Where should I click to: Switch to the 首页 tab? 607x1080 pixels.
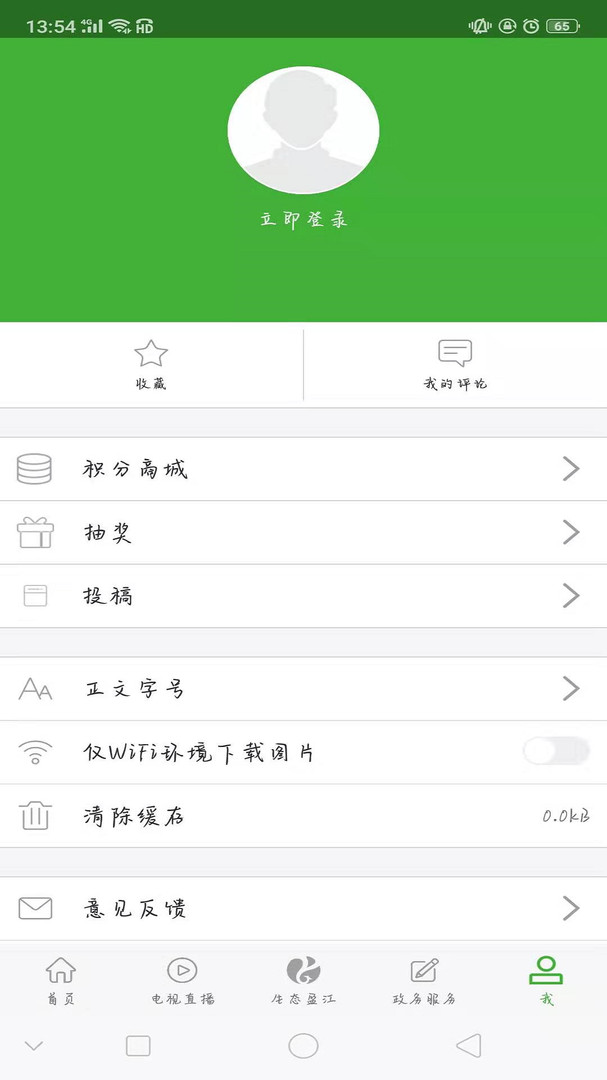pos(61,981)
